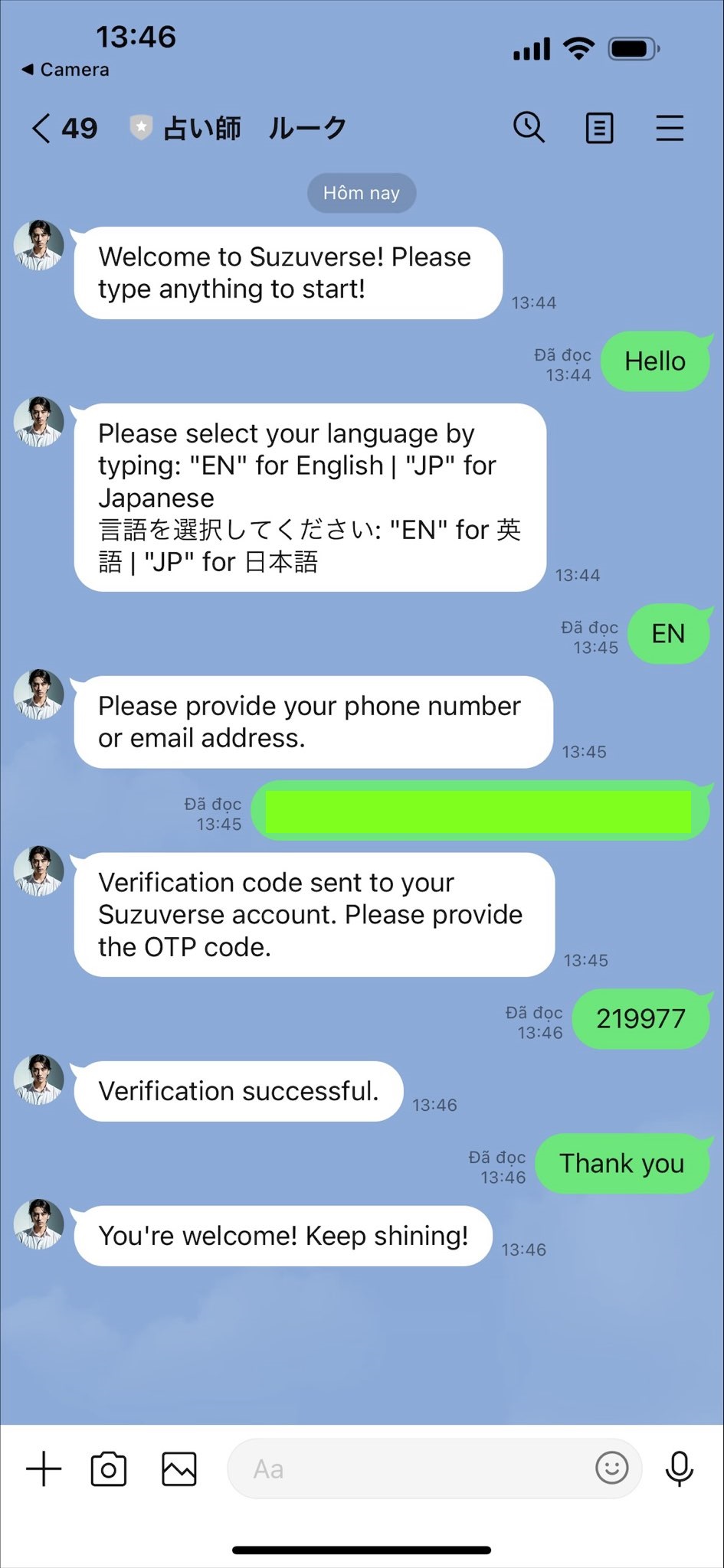Viewport: 724px width, 1568px height.
Task: Open the notes icon in the header
Action: pos(599,128)
